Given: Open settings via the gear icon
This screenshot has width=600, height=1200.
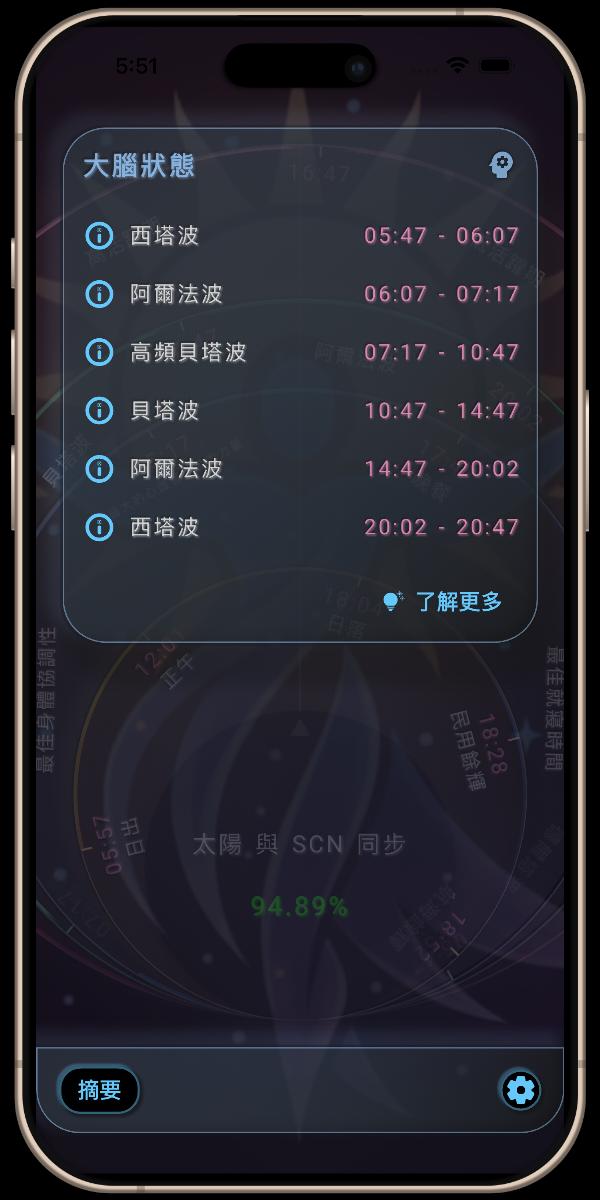Looking at the screenshot, I should click(520, 1089).
